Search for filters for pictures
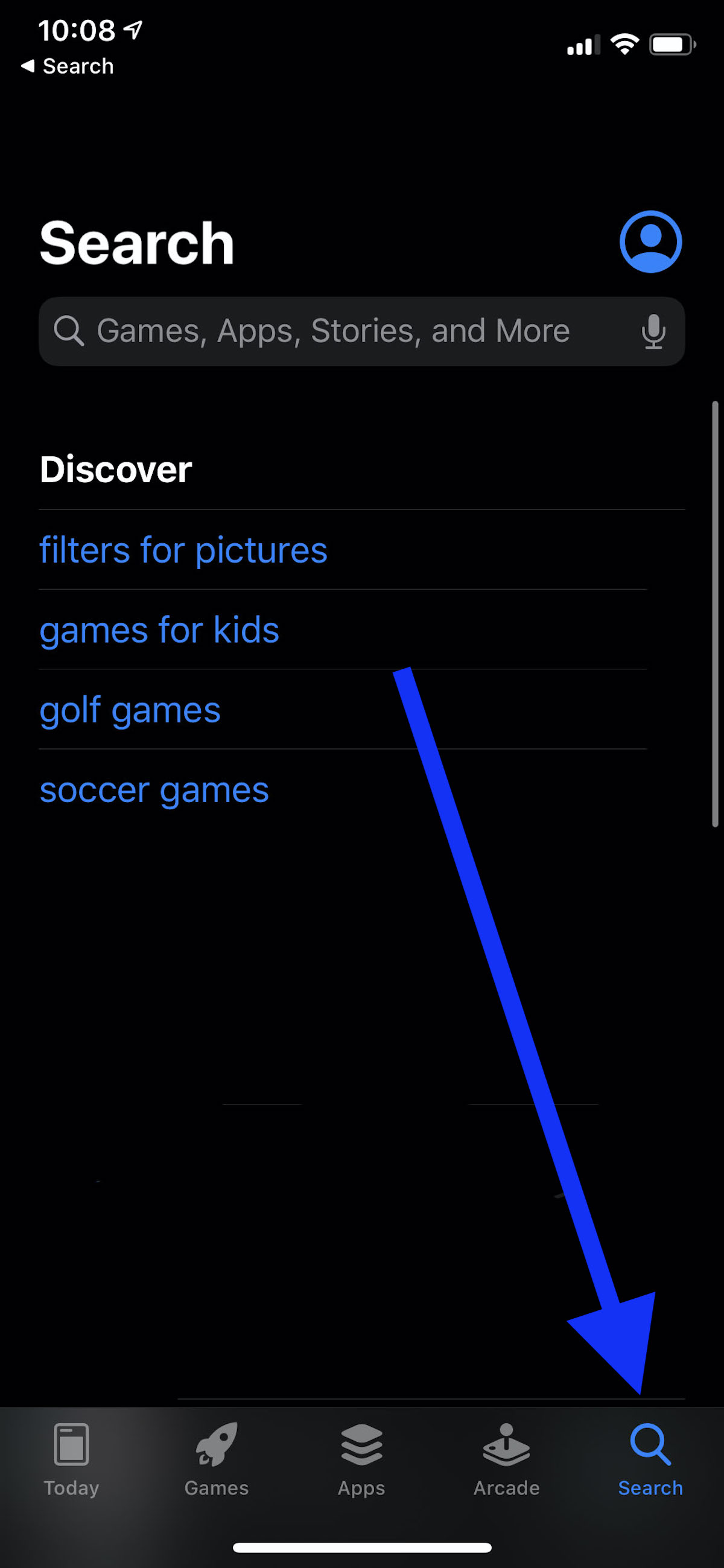The height and width of the screenshot is (1568, 724). [x=183, y=550]
